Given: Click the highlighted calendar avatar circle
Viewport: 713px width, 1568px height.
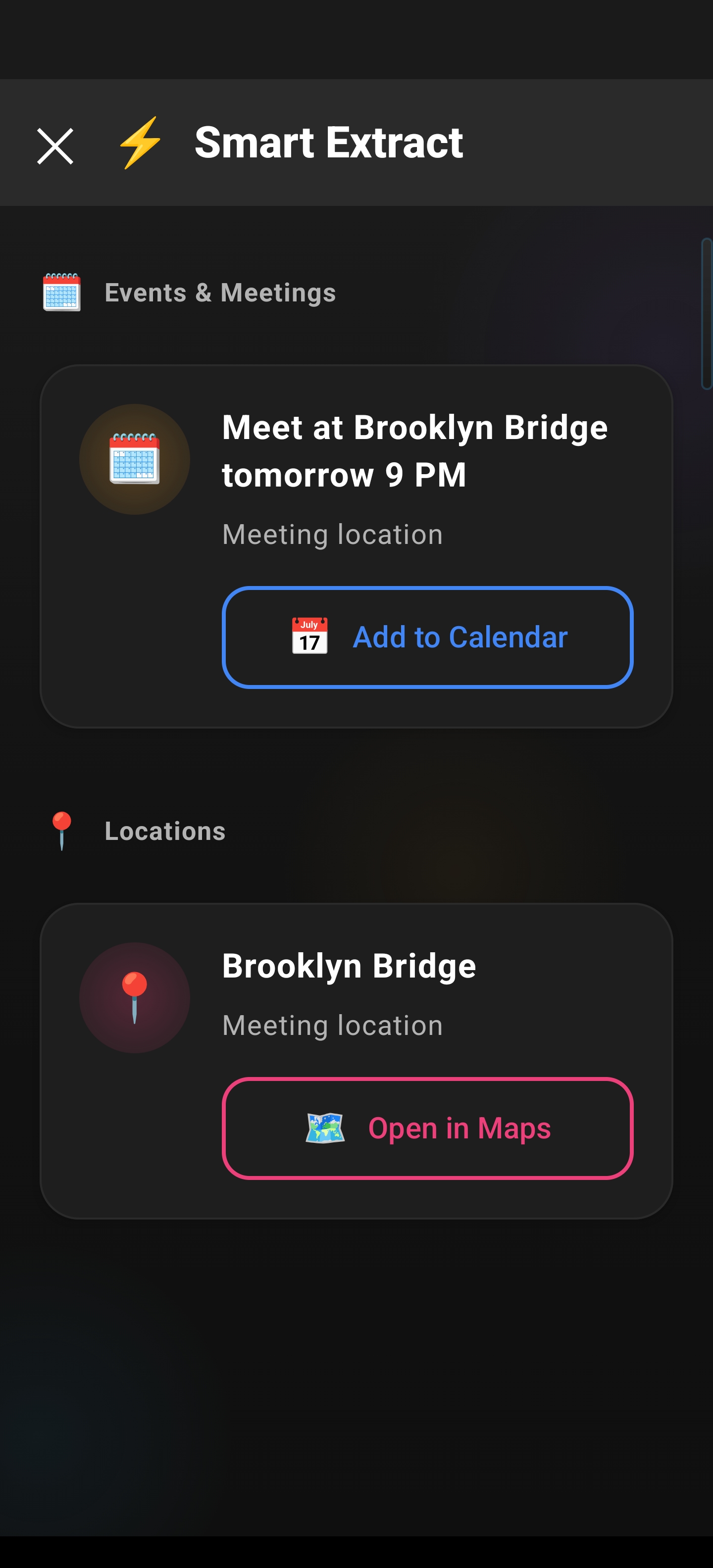Looking at the screenshot, I should (x=135, y=458).
